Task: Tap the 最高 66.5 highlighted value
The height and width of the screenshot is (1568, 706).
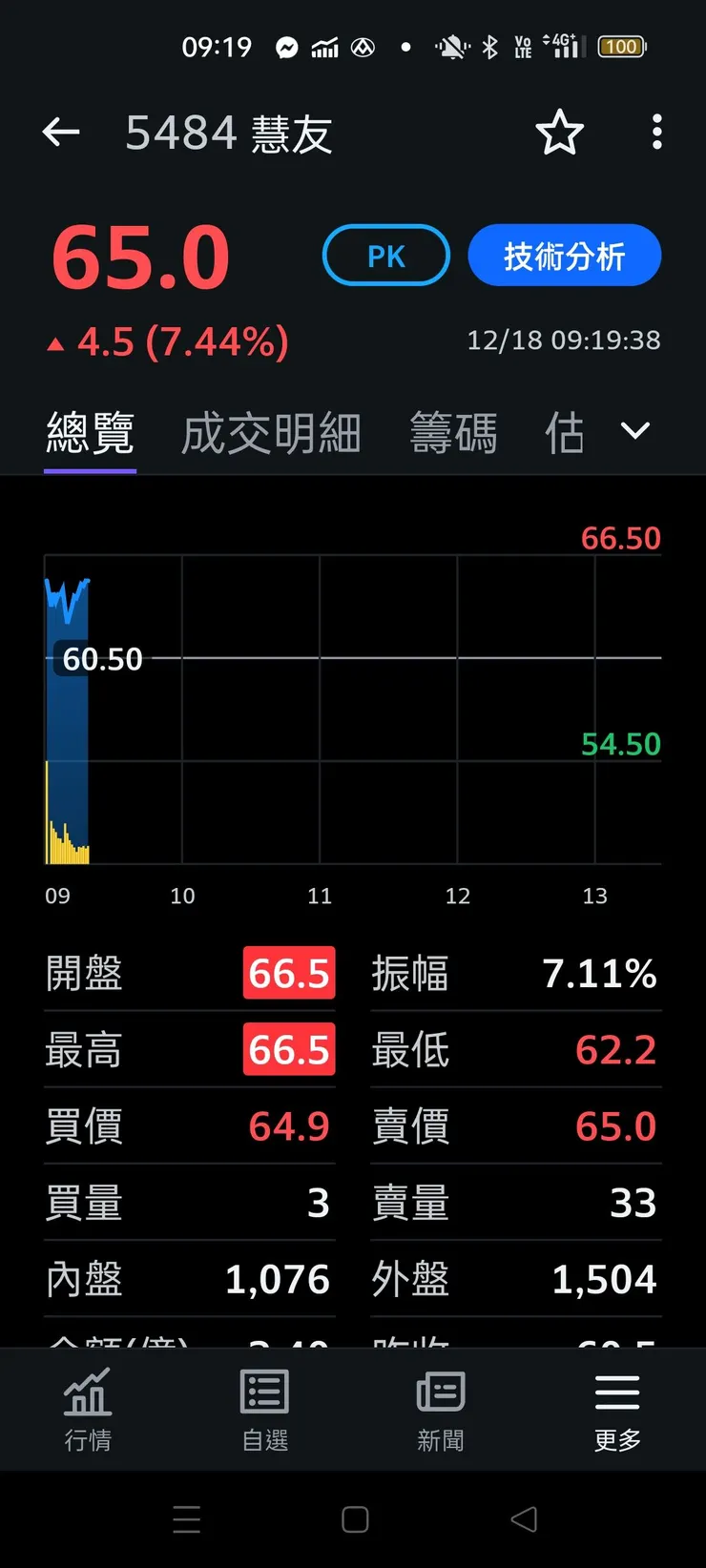Action: pos(289,1049)
